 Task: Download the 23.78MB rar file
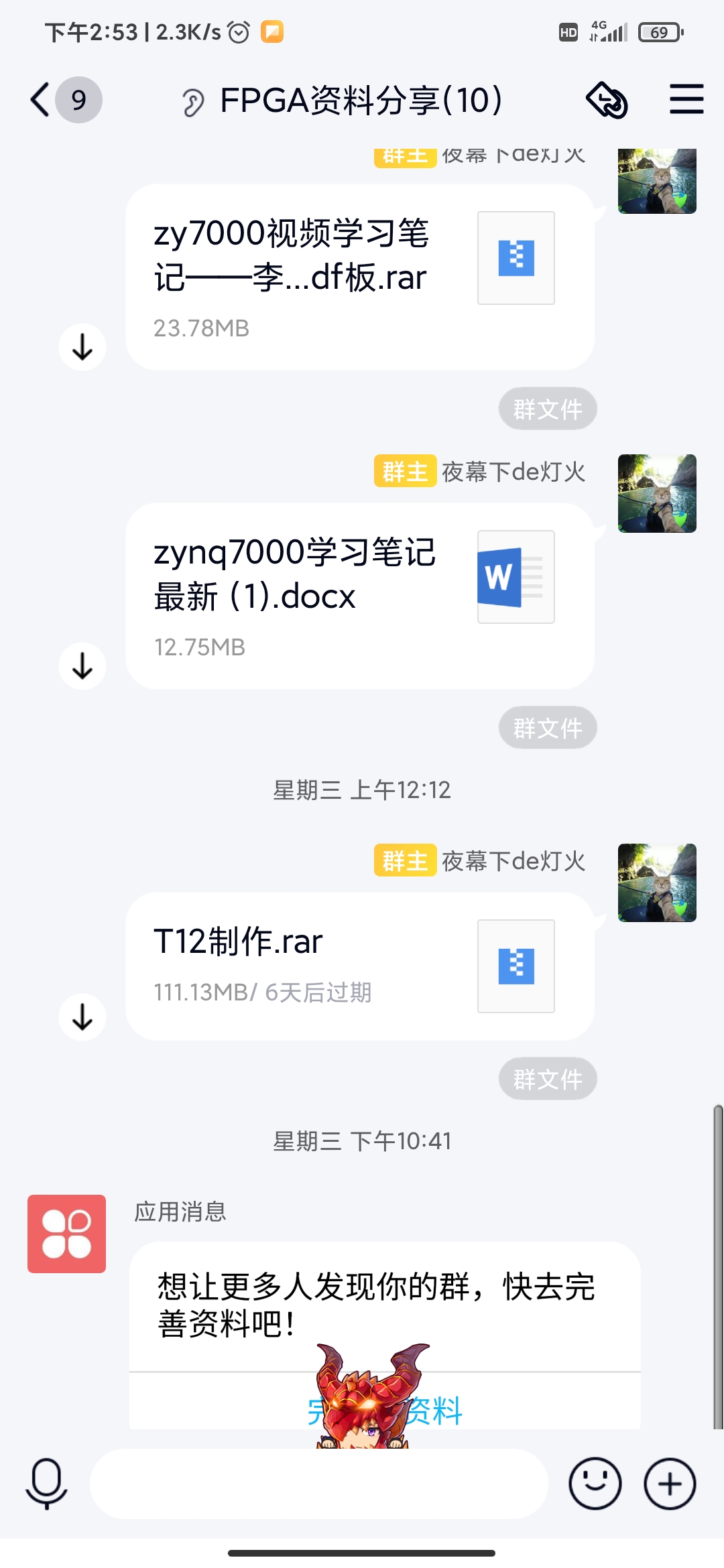(x=82, y=347)
